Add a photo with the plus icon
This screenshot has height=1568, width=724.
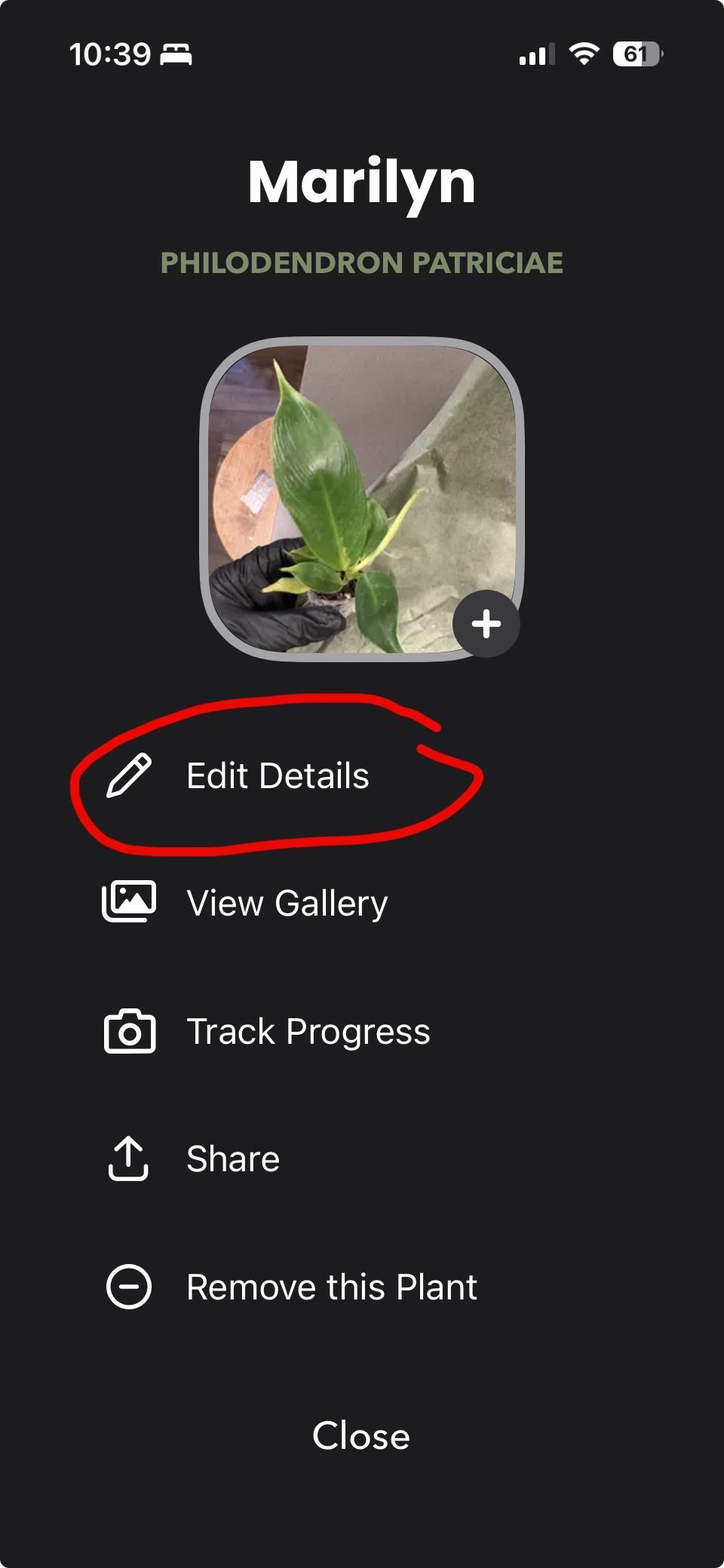pyautogui.click(x=486, y=624)
